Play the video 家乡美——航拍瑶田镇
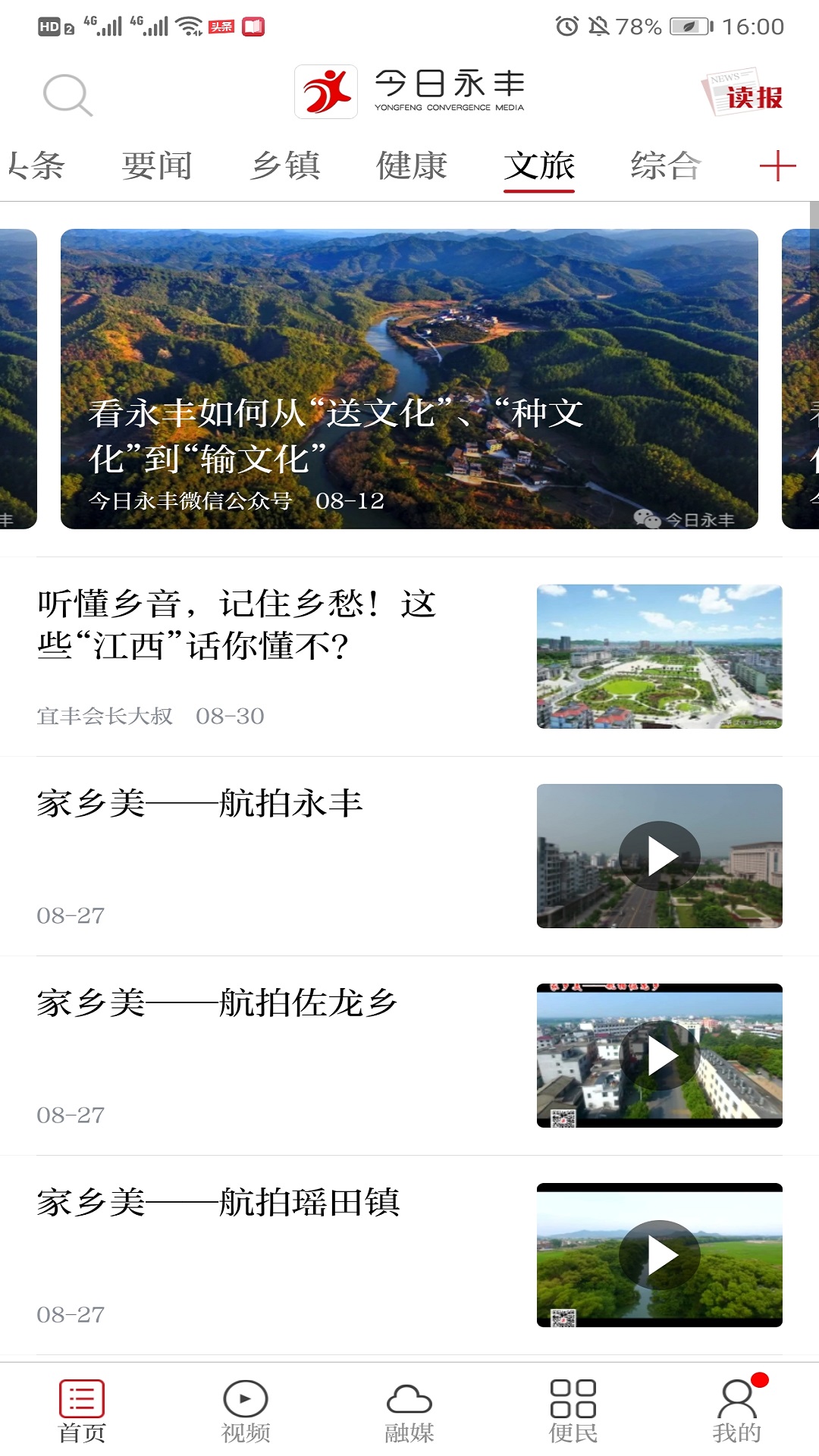Screen dimensions: 819x1456 pos(659,1255)
